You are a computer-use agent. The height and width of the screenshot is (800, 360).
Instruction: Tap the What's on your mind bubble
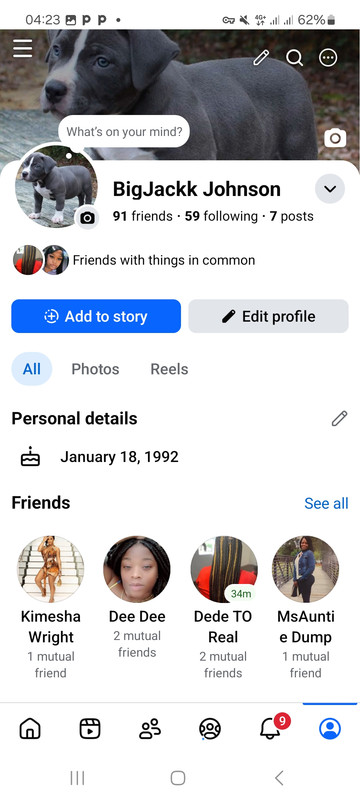point(124,132)
